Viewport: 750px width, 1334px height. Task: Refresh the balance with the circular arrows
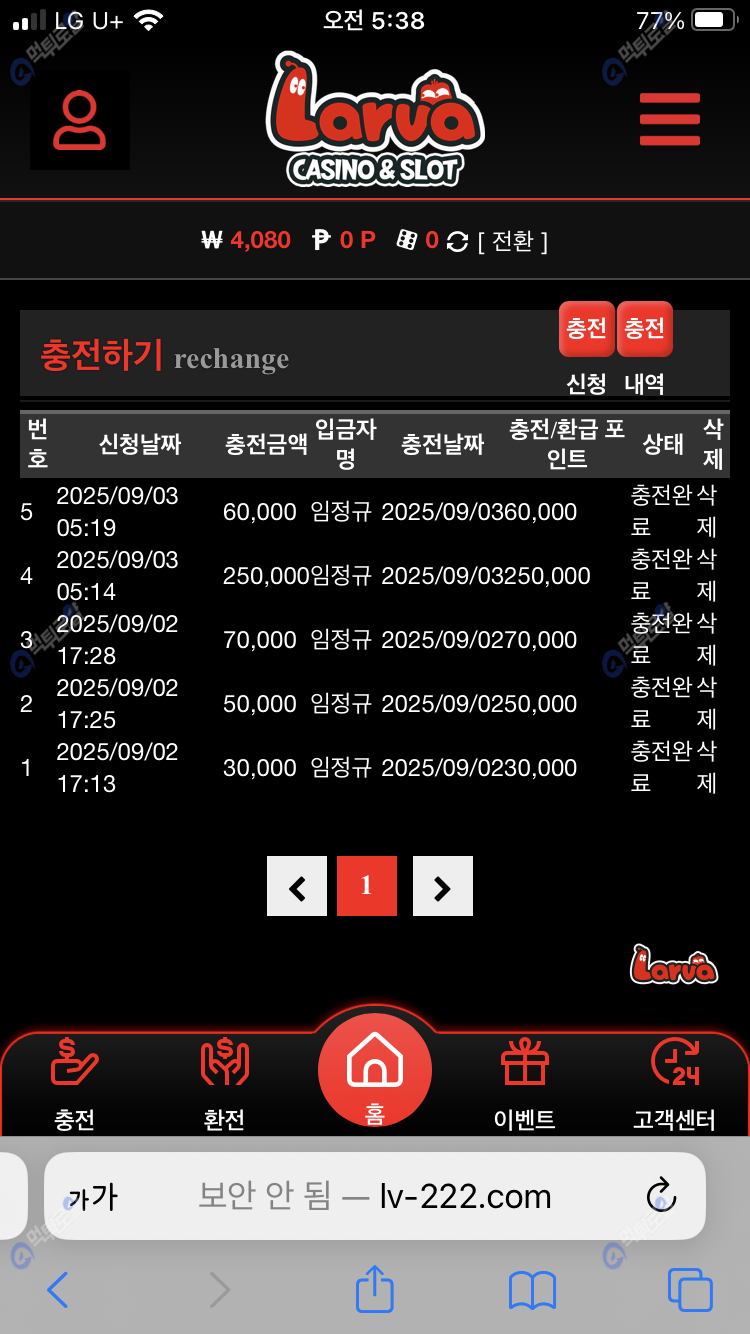pos(457,241)
